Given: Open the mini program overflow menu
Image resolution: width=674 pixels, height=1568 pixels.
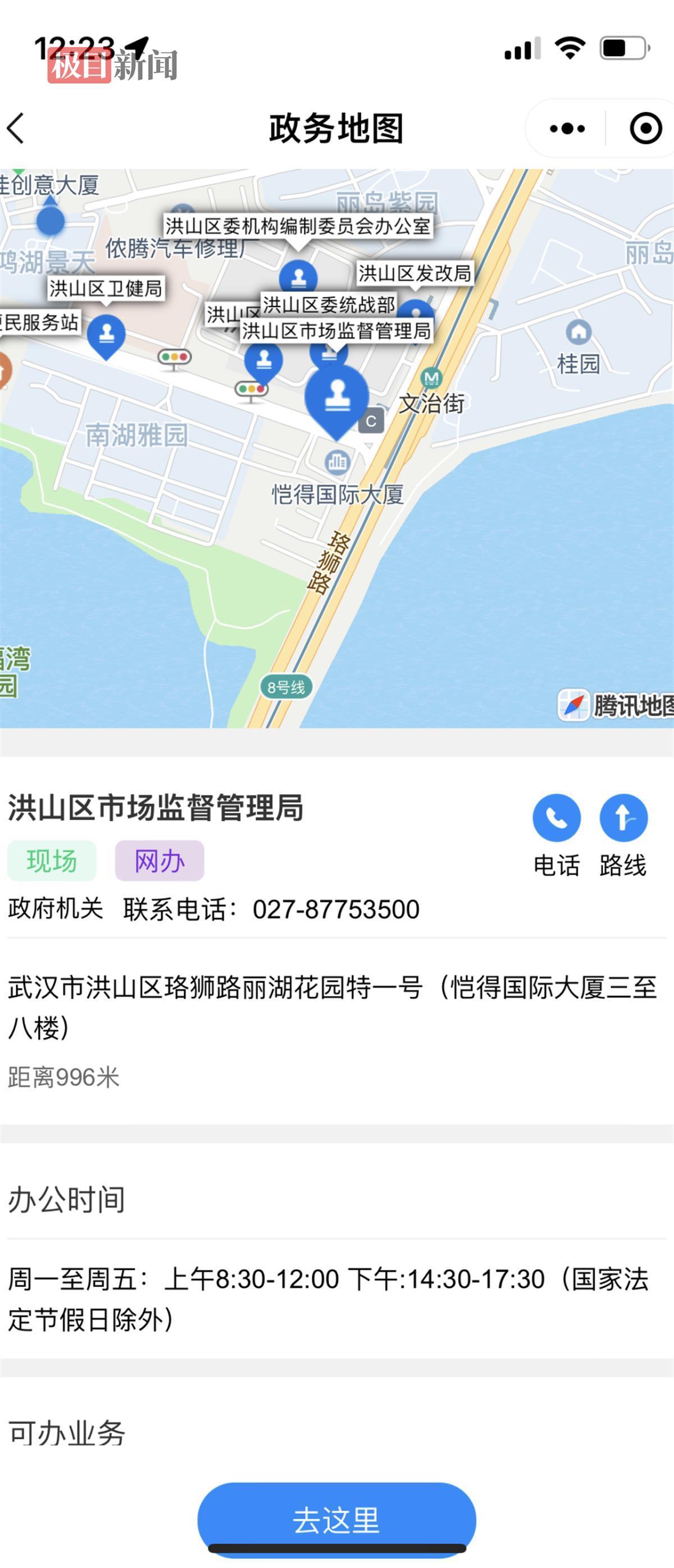Looking at the screenshot, I should point(567,129).
